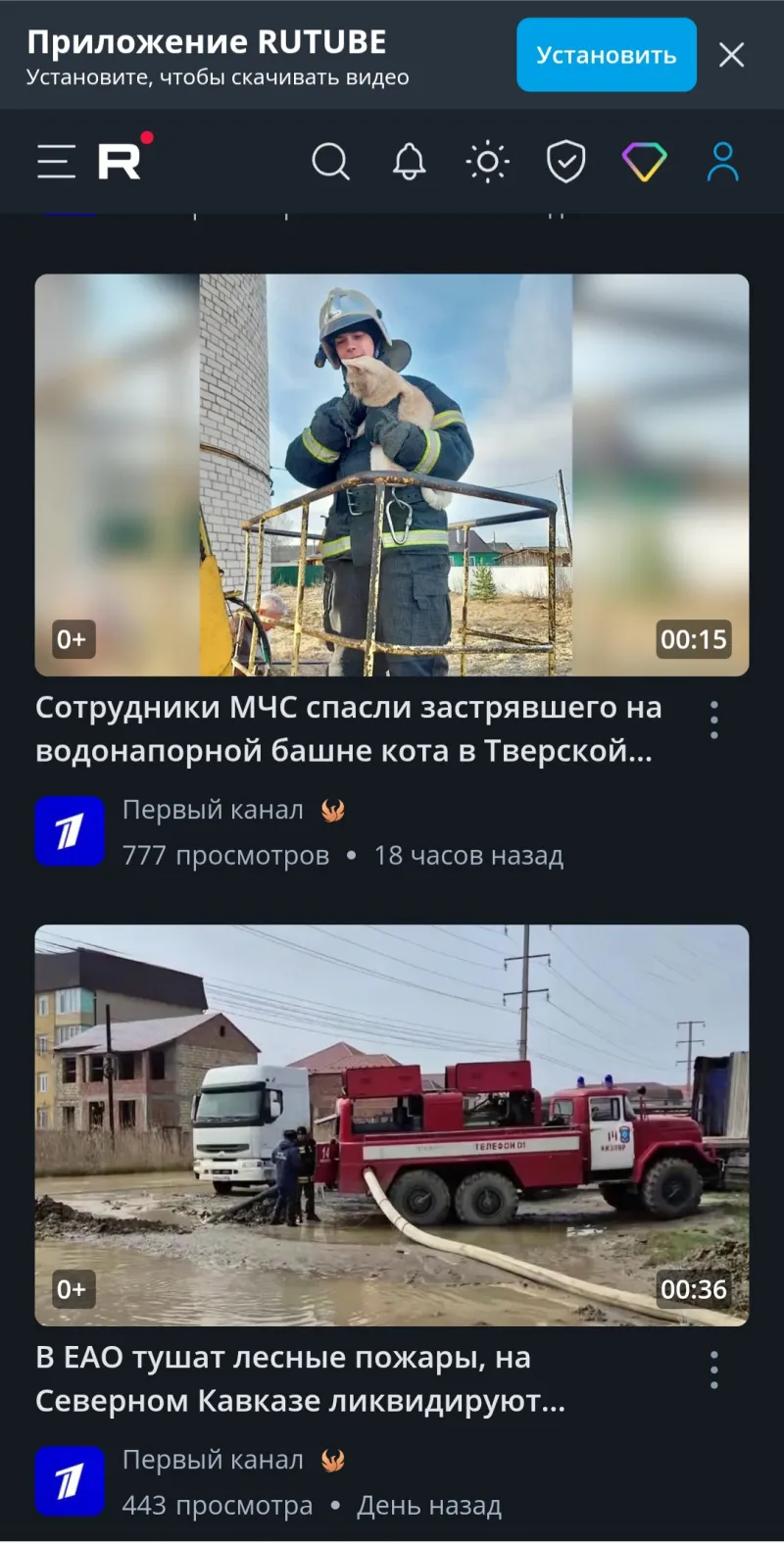Open title "В ЕАО тушат лесные пожары…"
Screen dimensions: 784x1545
pos(300,1378)
